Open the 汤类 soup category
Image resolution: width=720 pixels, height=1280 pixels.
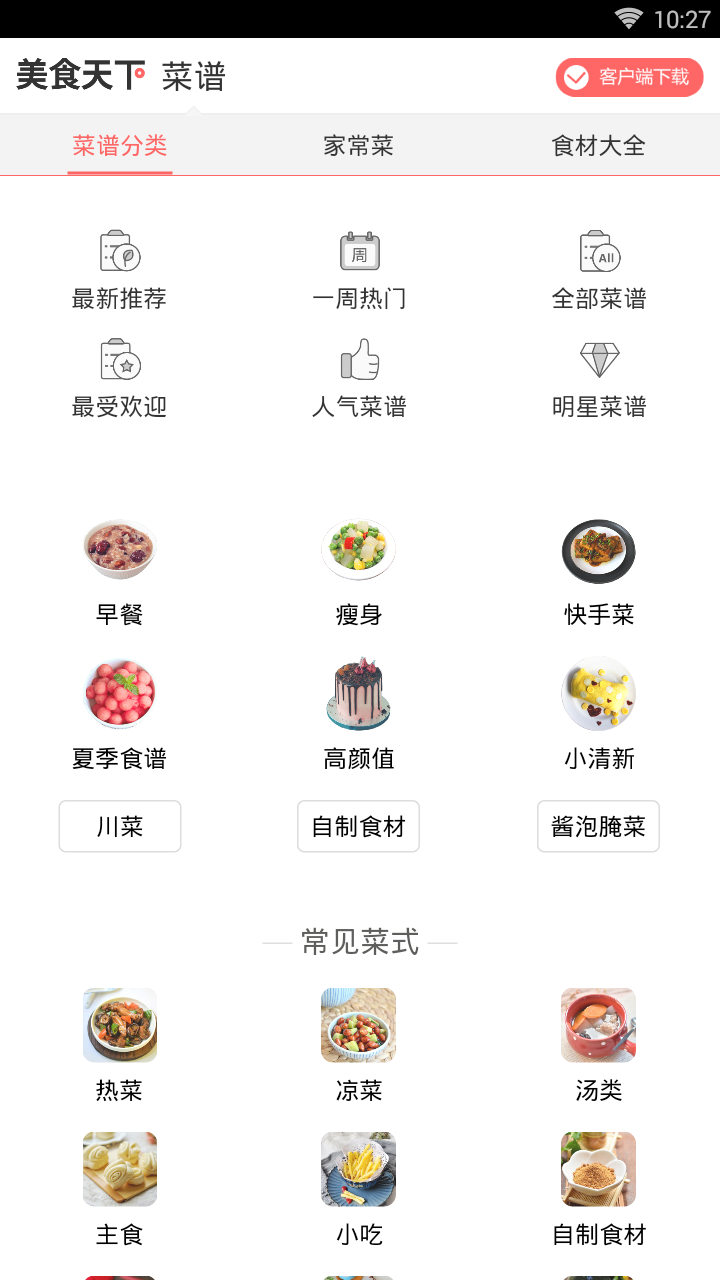599,1045
